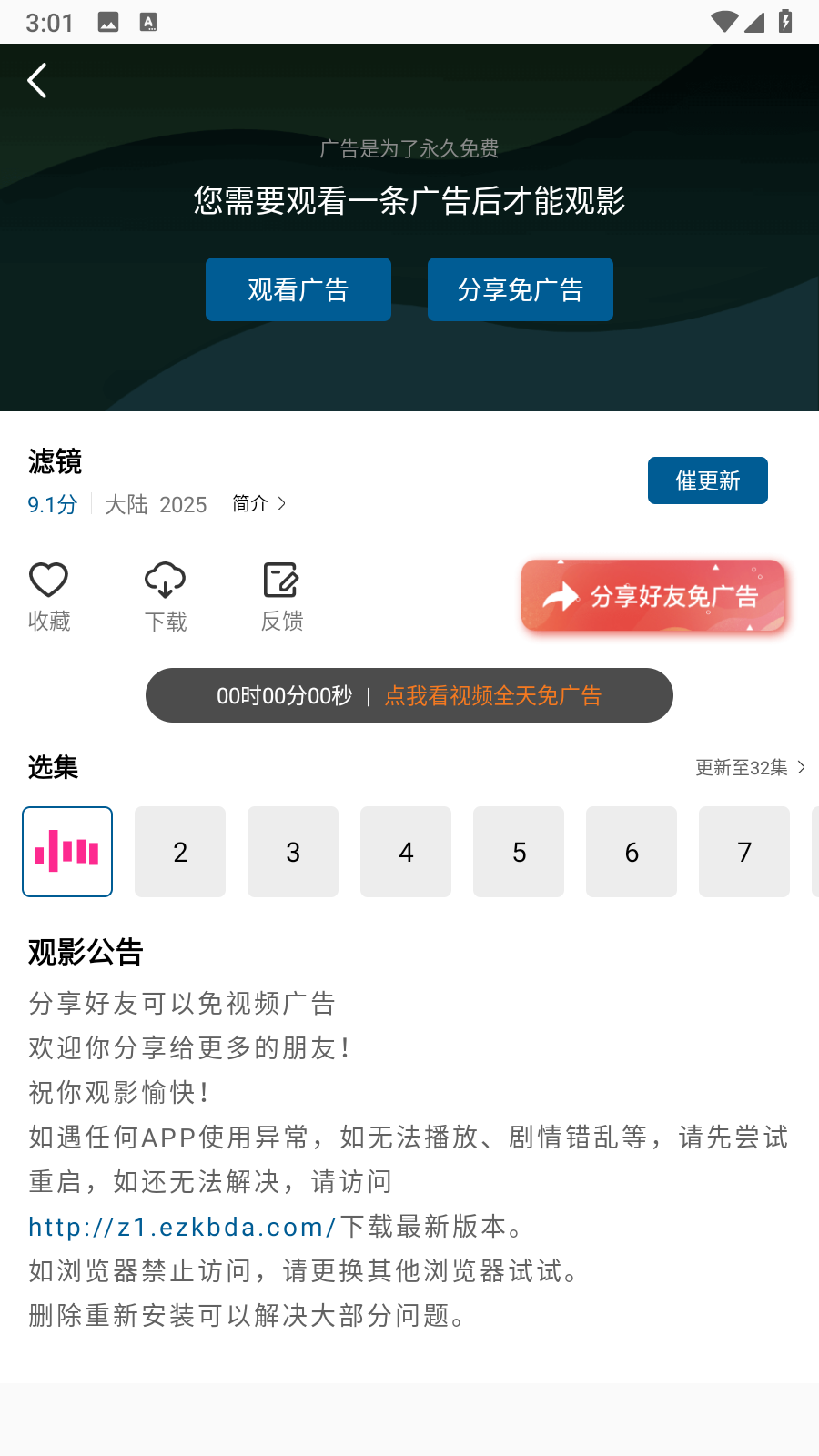The height and width of the screenshot is (1456, 819).
Task: Select episode 3
Action: pos(293,852)
